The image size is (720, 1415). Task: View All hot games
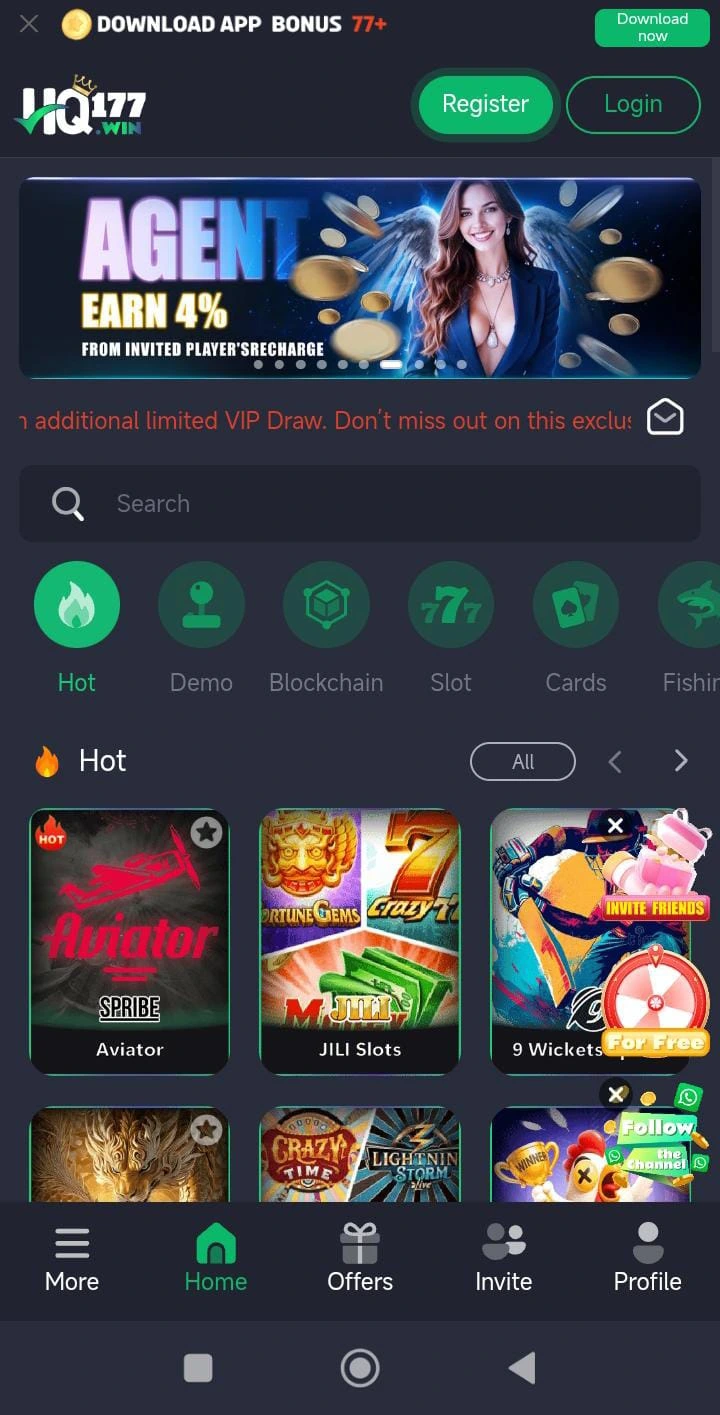point(522,762)
